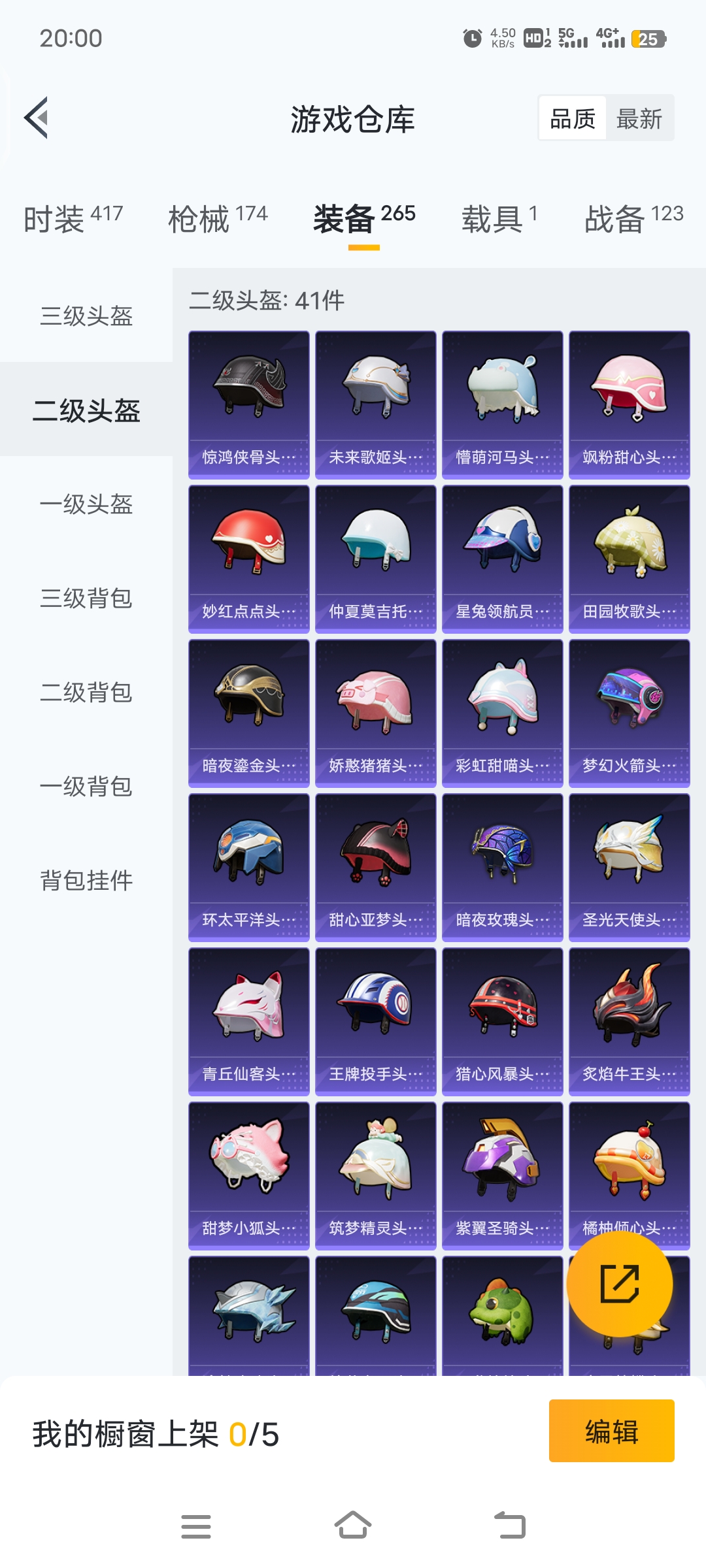Select the 一级头盔 category

tap(86, 504)
